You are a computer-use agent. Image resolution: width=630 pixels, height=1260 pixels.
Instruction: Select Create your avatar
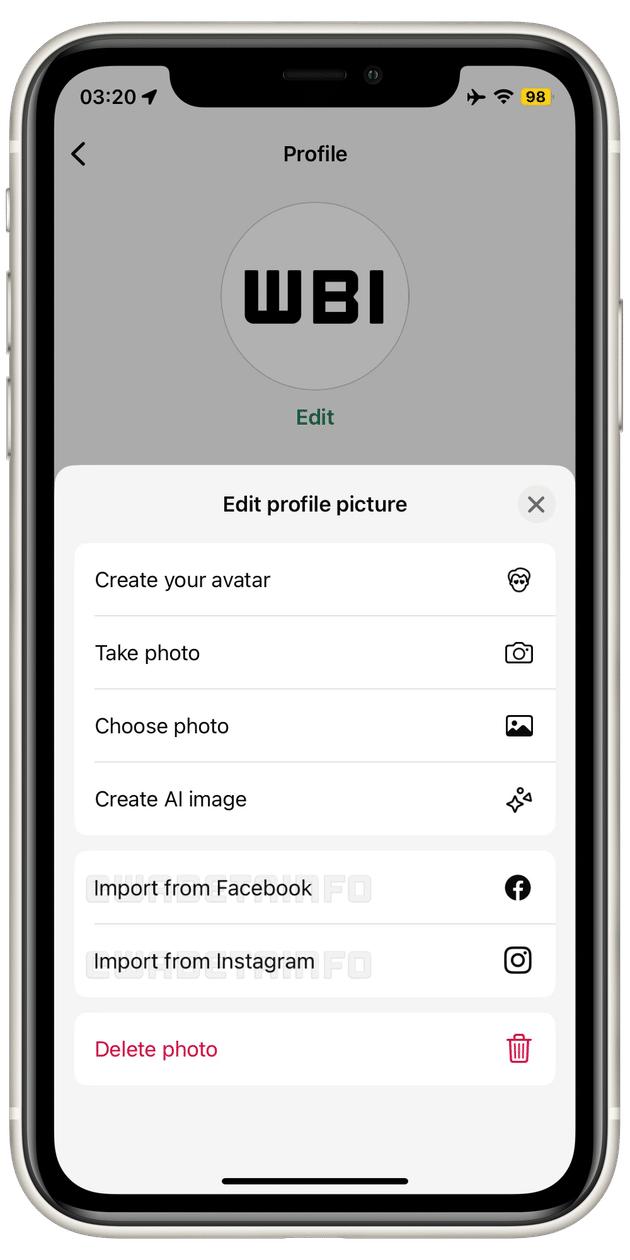[314, 580]
